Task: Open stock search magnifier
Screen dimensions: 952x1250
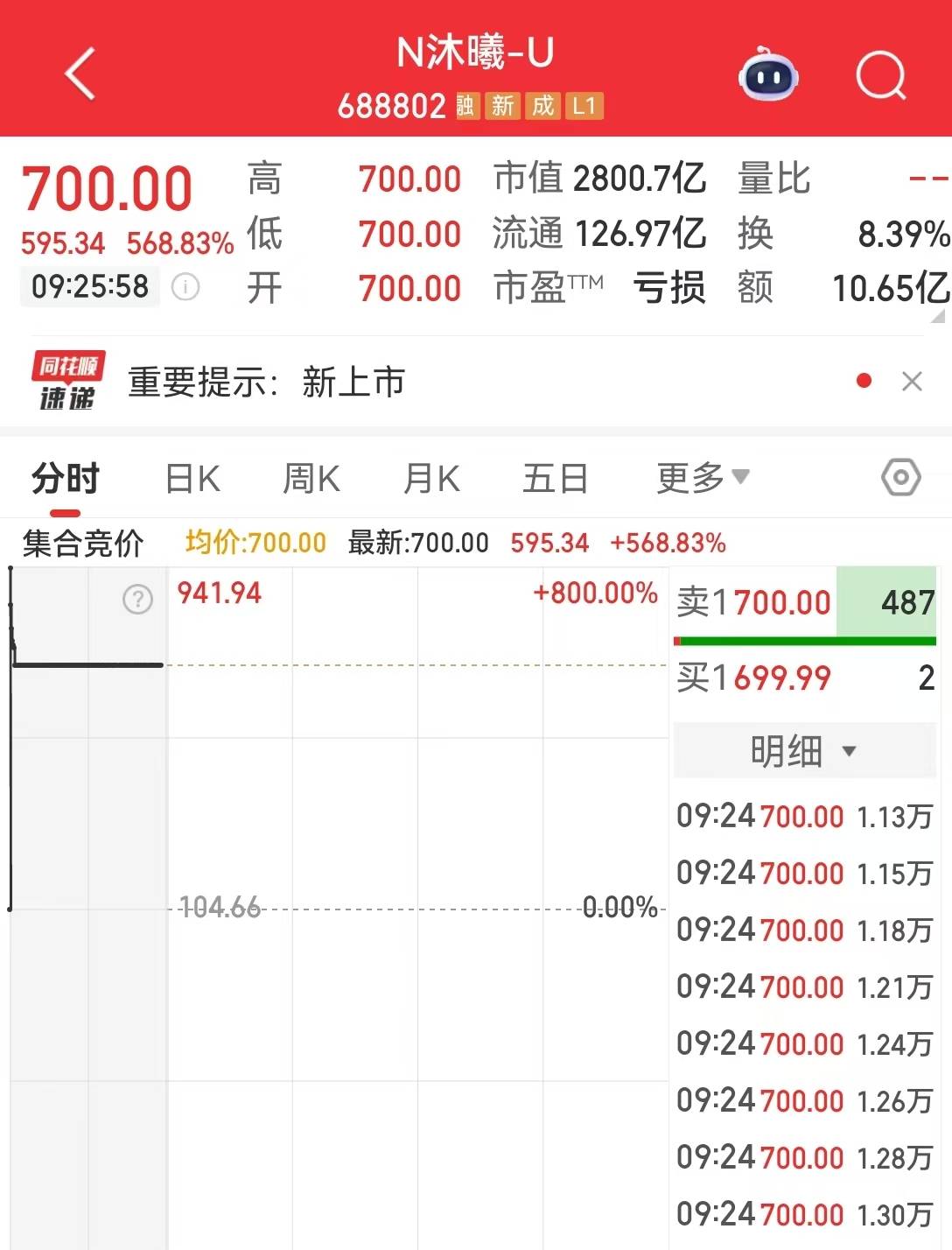Action: click(880, 77)
